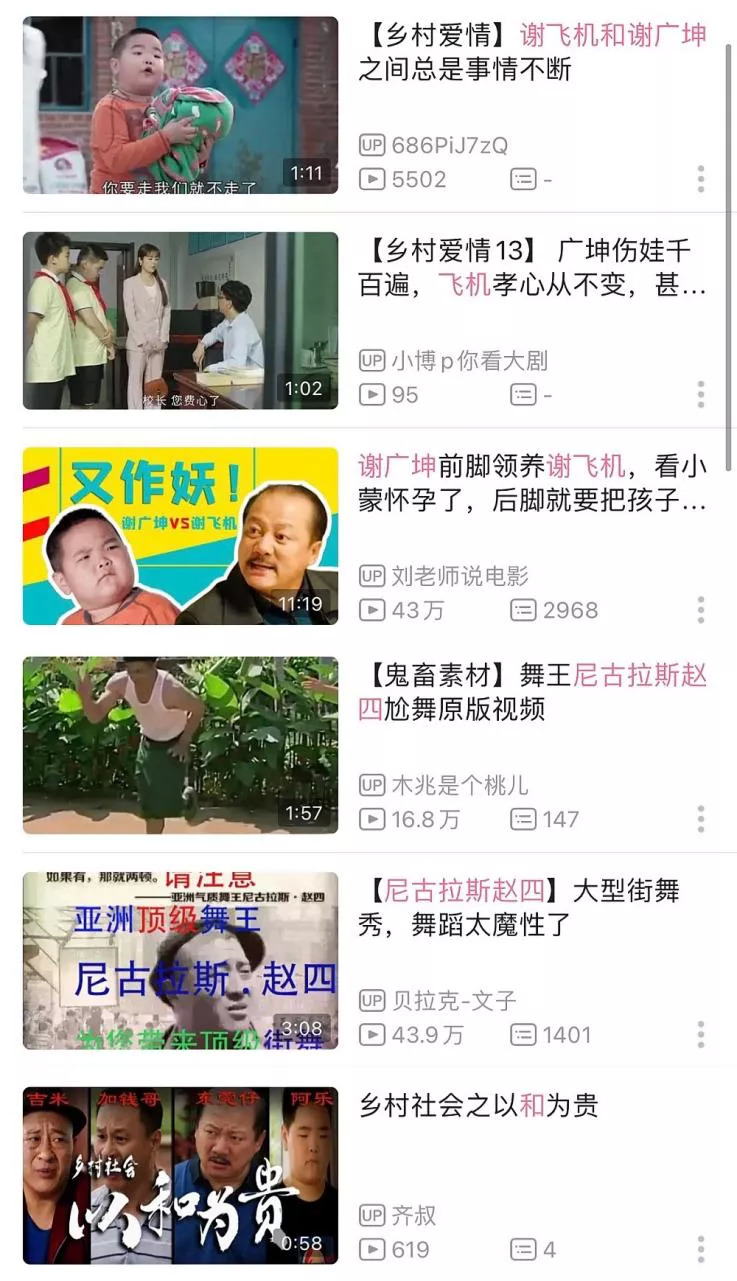Image resolution: width=737 pixels, height=1281 pixels.
Task: Play the 乡村爱情13 video from 小博p你看大剧
Action: (x=181, y=320)
